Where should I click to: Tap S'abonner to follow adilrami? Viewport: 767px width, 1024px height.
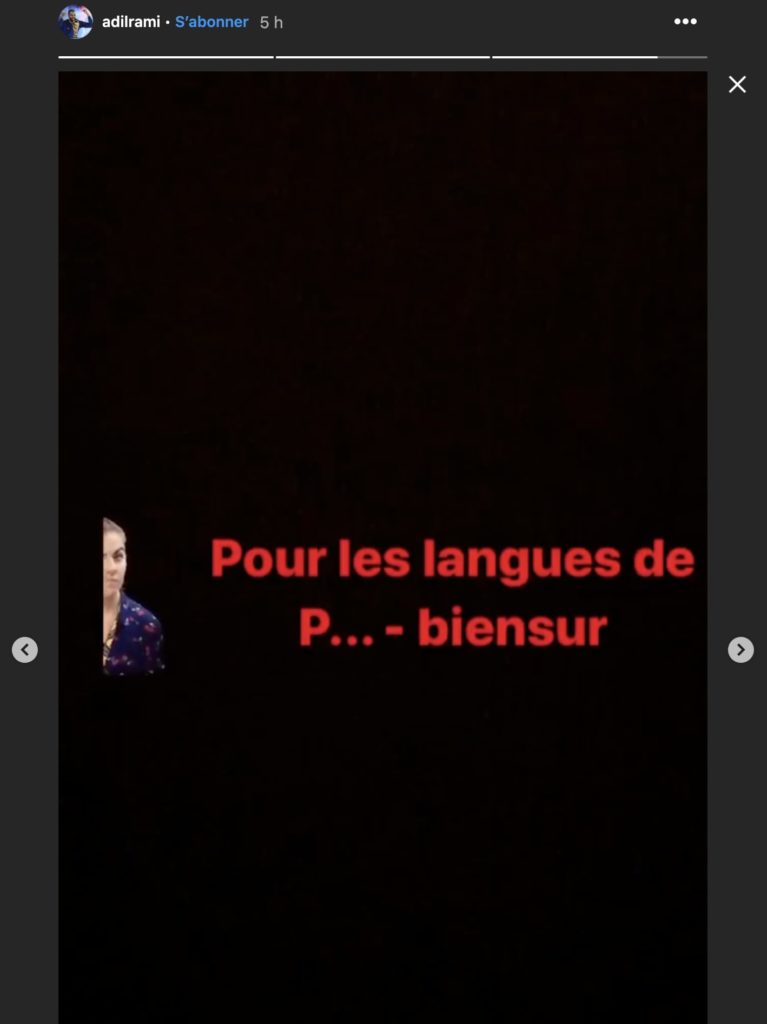point(212,22)
